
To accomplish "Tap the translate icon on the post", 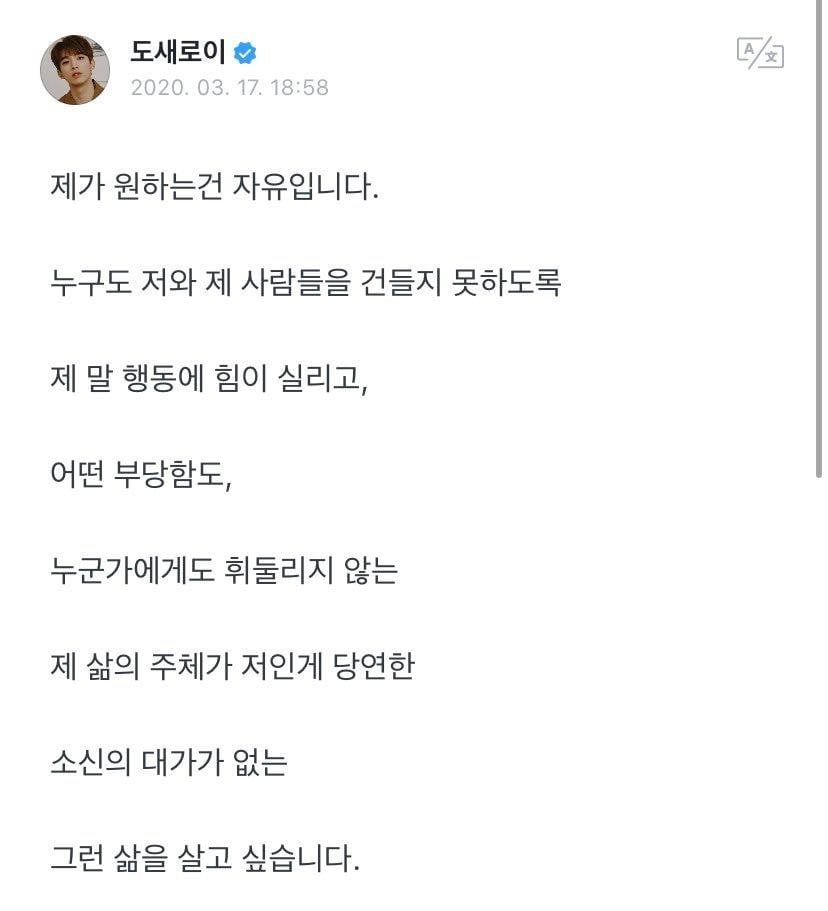I will pos(759,53).
